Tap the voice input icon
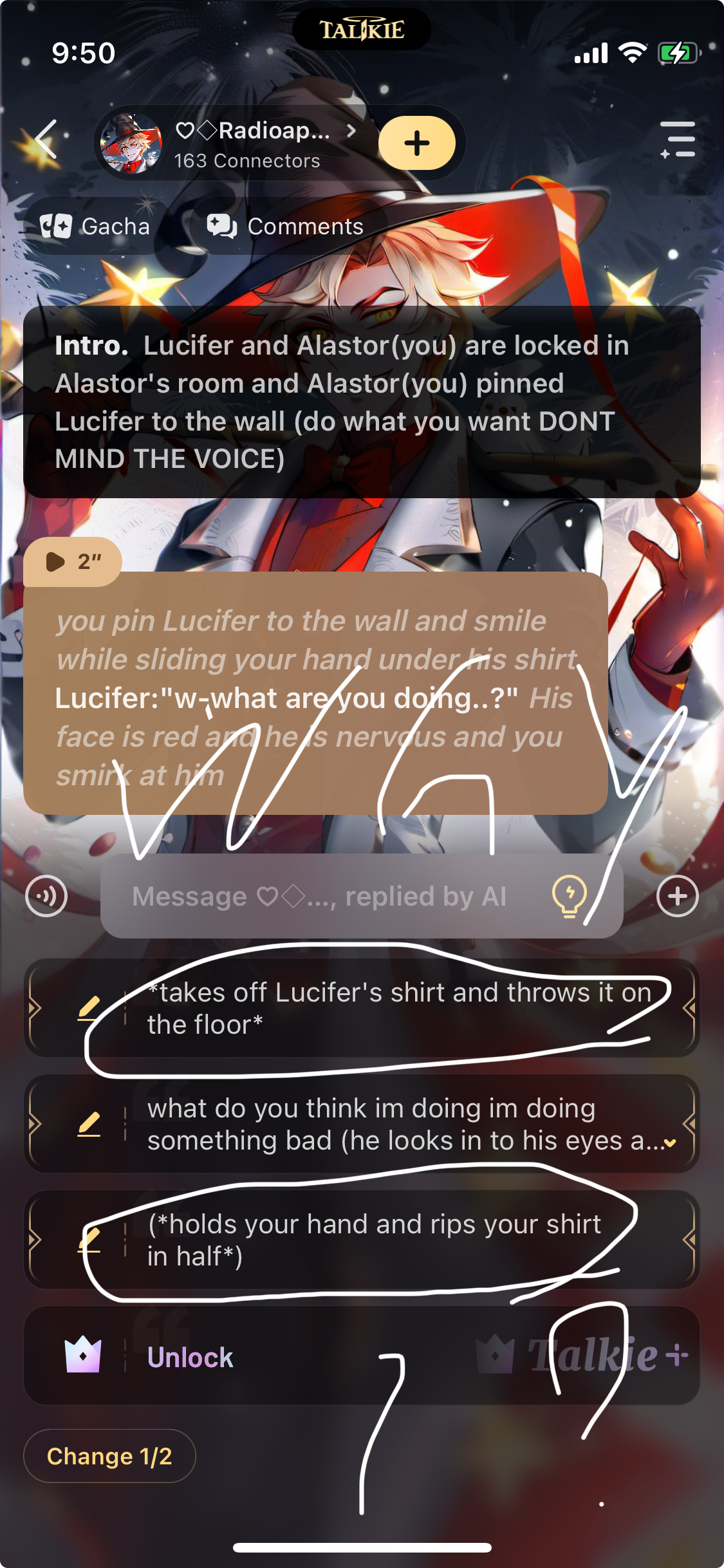 [46, 896]
